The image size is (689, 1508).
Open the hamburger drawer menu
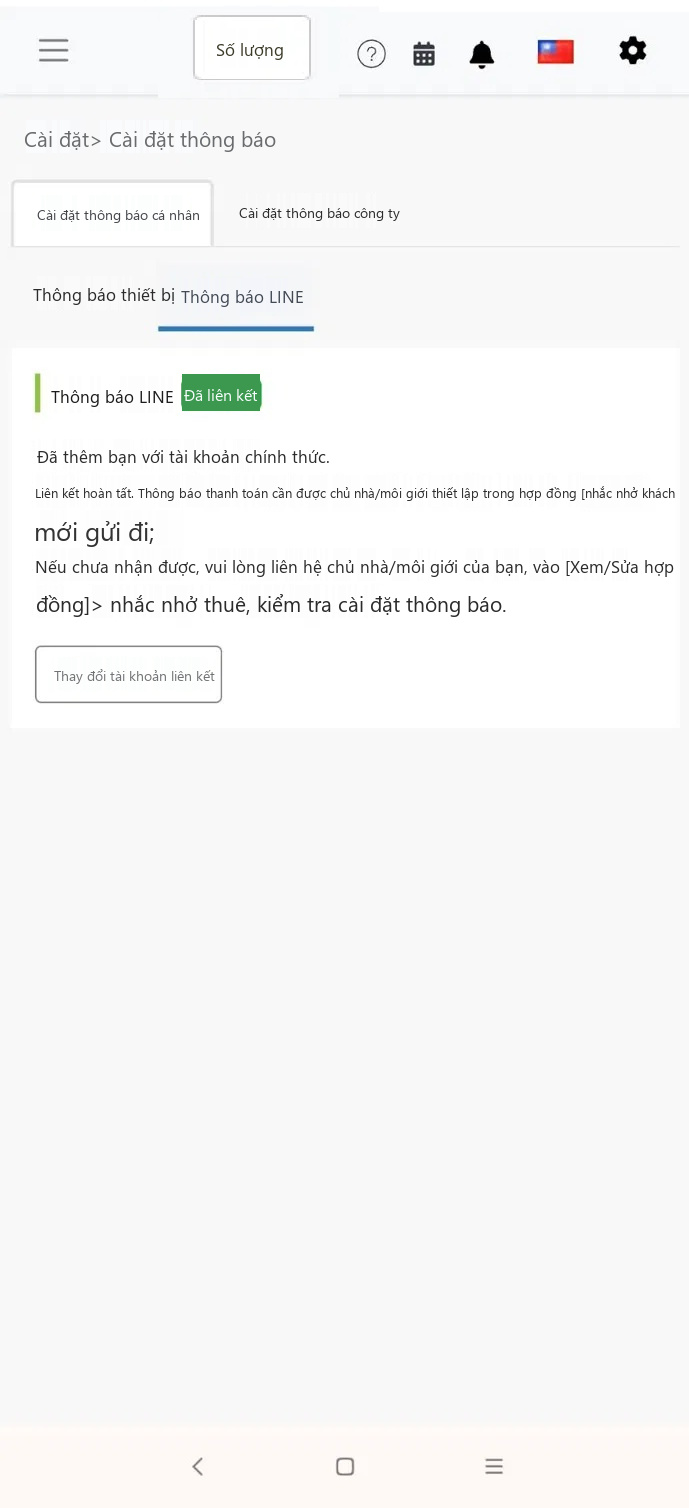53,50
